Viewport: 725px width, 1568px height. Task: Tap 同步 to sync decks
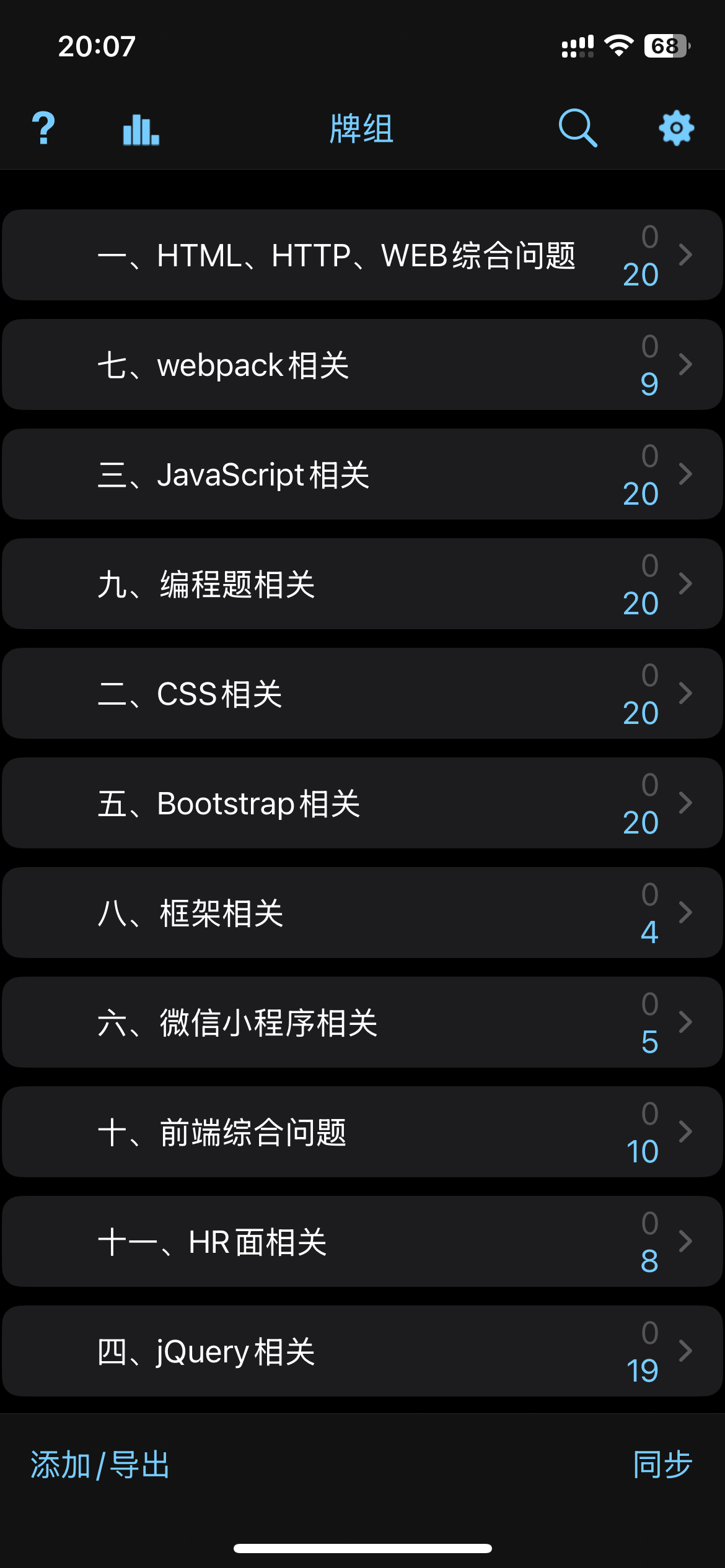662,1465
